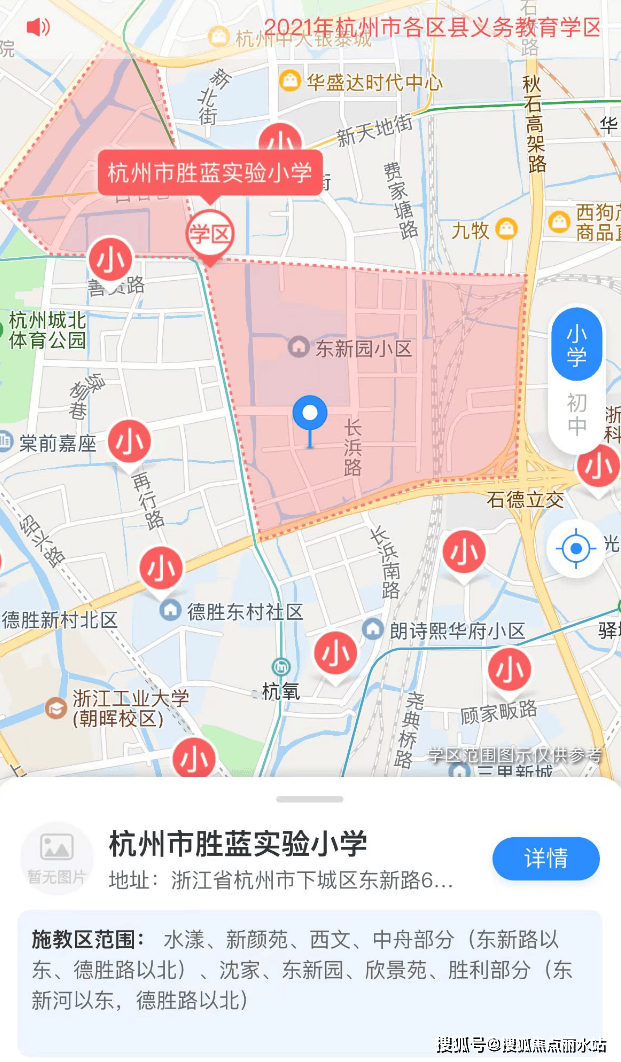Recenter map with the locate button

click(x=576, y=549)
